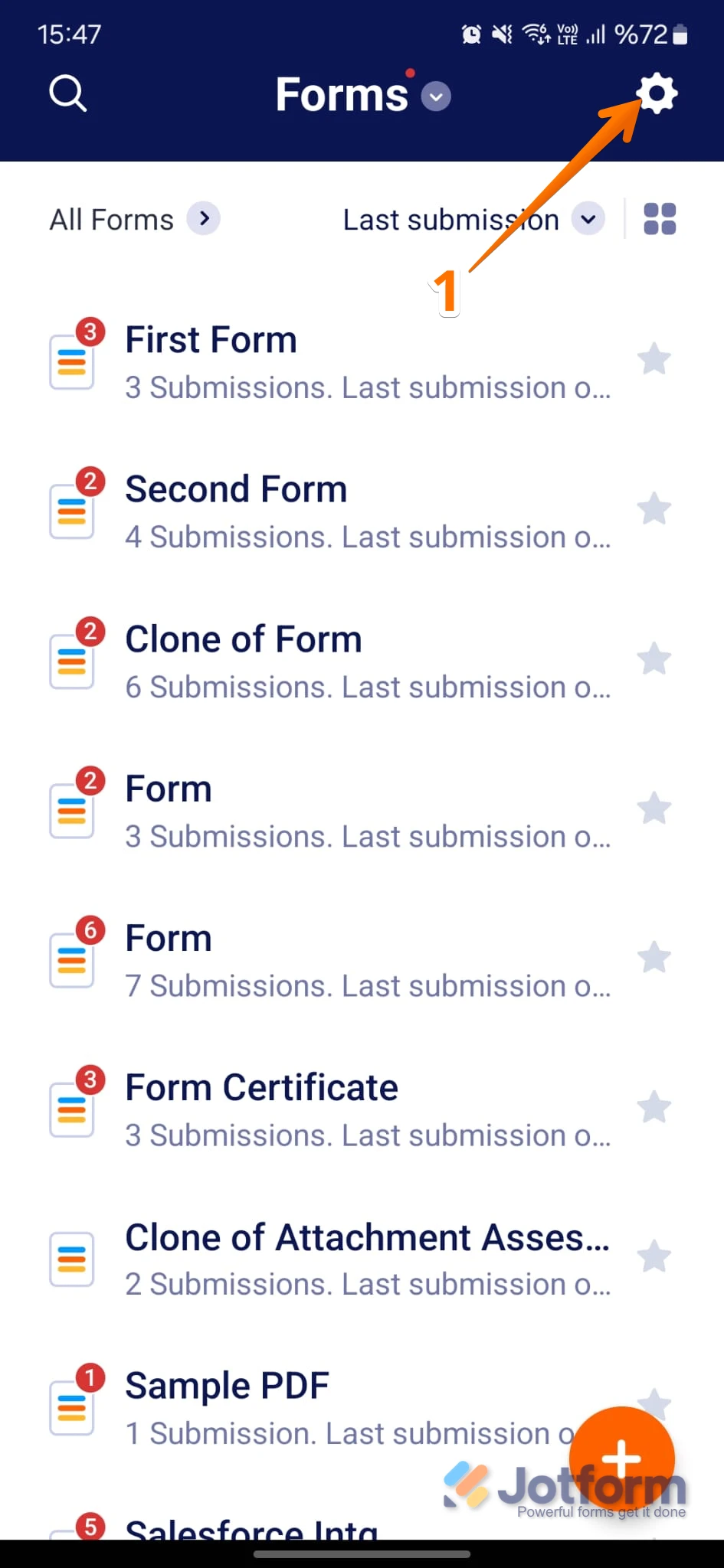Favorite the Form Certificate form

click(x=655, y=1106)
